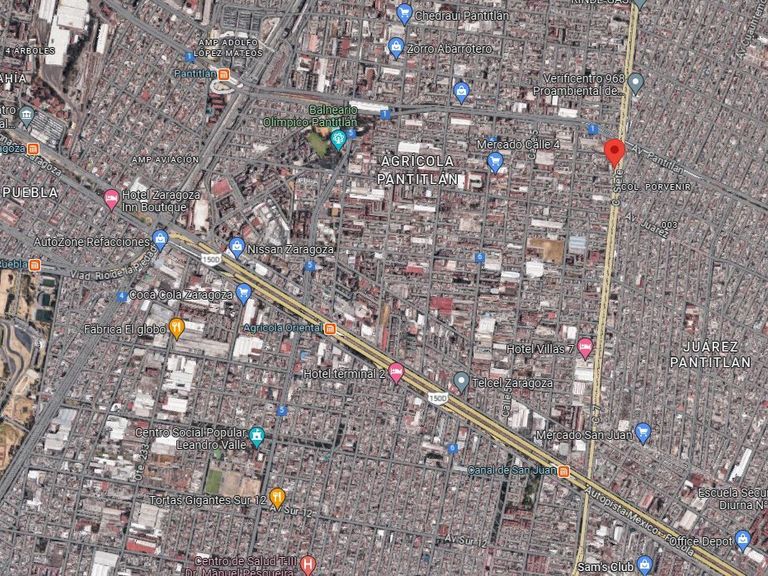Select Balneario Olímpico Pantitlán marker
The image size is (768, 576).
coord(339,140)
